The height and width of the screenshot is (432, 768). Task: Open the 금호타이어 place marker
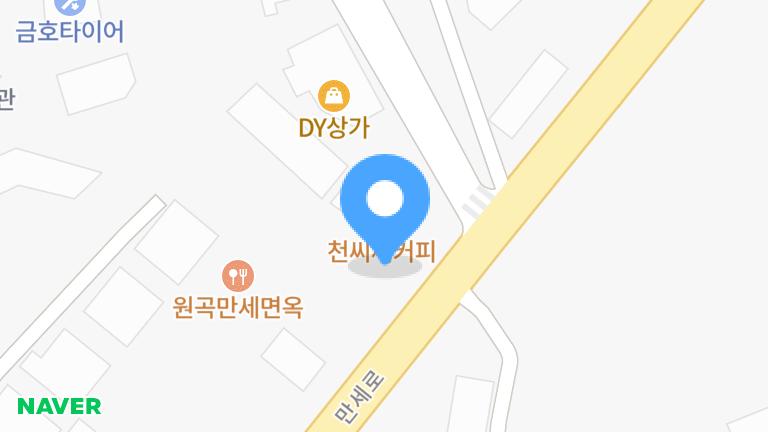click(x=70, y=8)
